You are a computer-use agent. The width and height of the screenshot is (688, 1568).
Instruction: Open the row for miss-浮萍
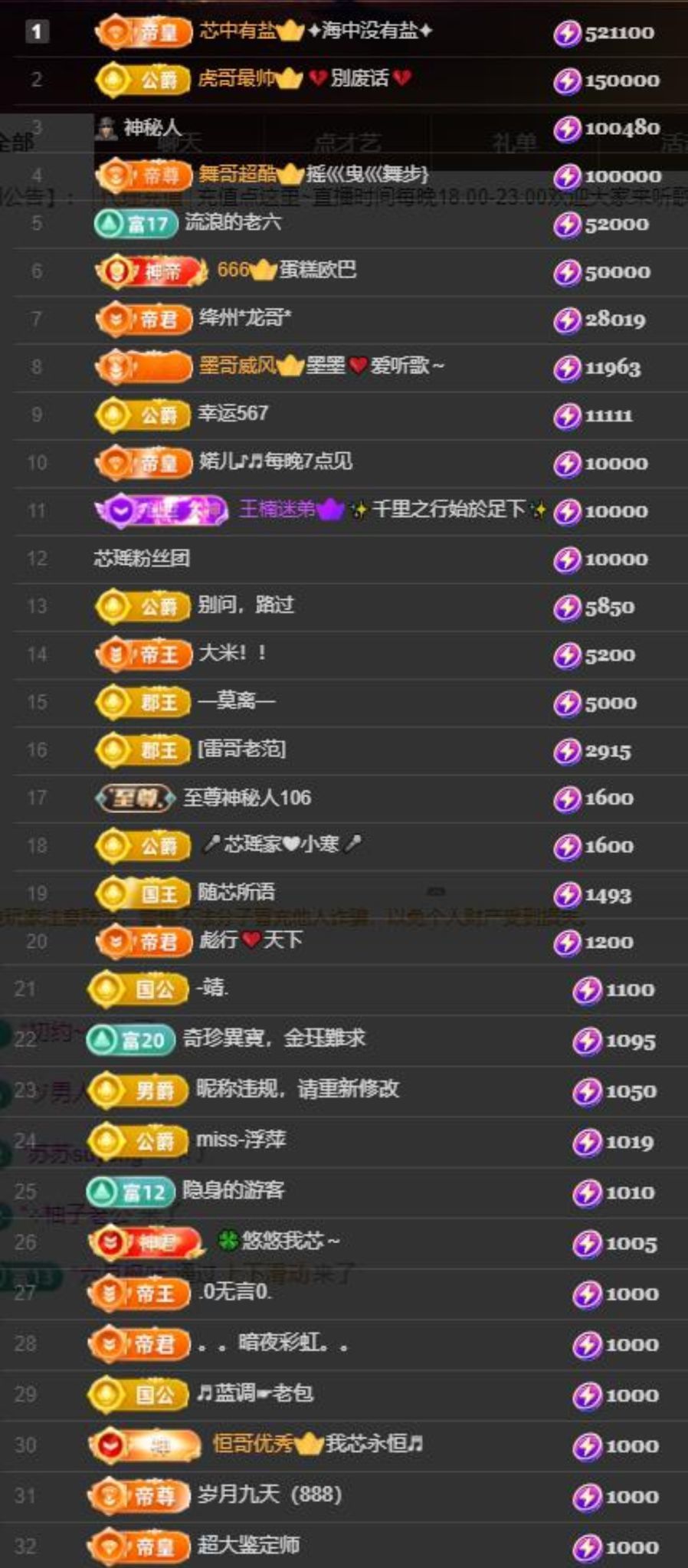[241, 1140]
